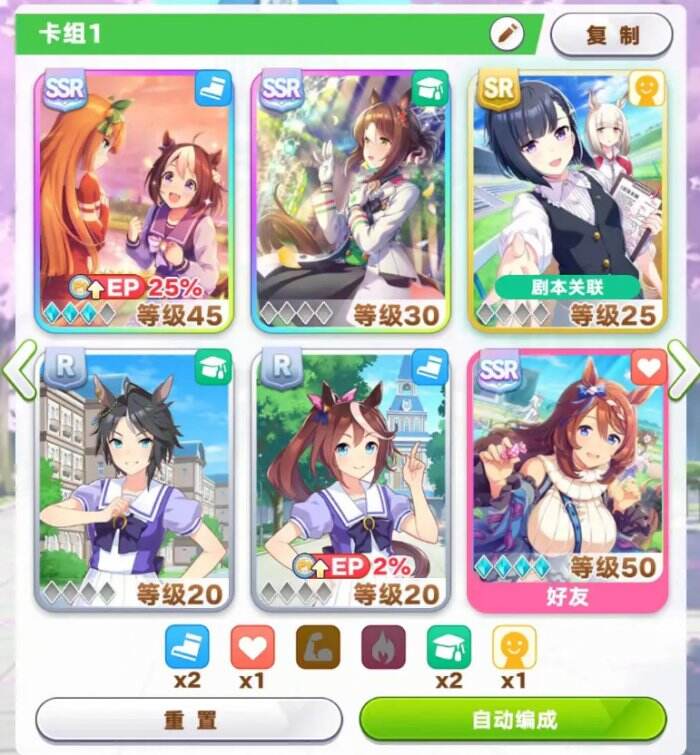
Task: Auto-build the deck with 自动编成
Action: (x=512, y=719)
